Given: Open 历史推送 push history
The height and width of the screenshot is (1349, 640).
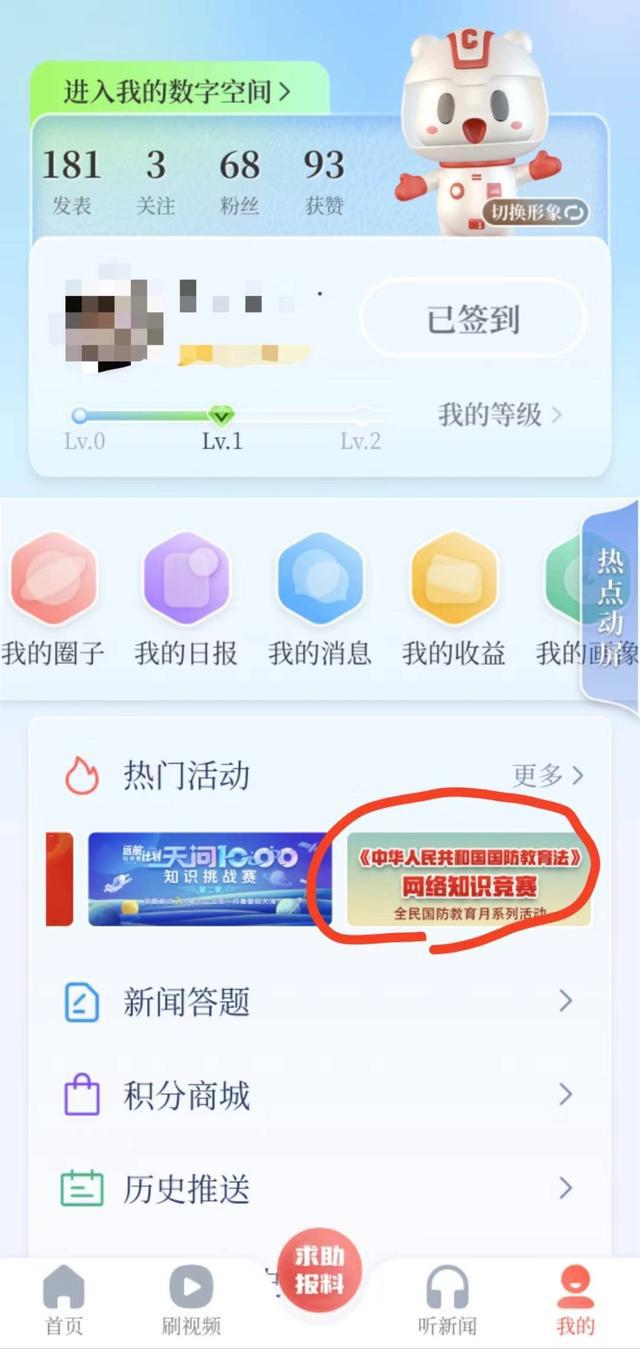Looking at the screenshot, I should point(320,1189).
